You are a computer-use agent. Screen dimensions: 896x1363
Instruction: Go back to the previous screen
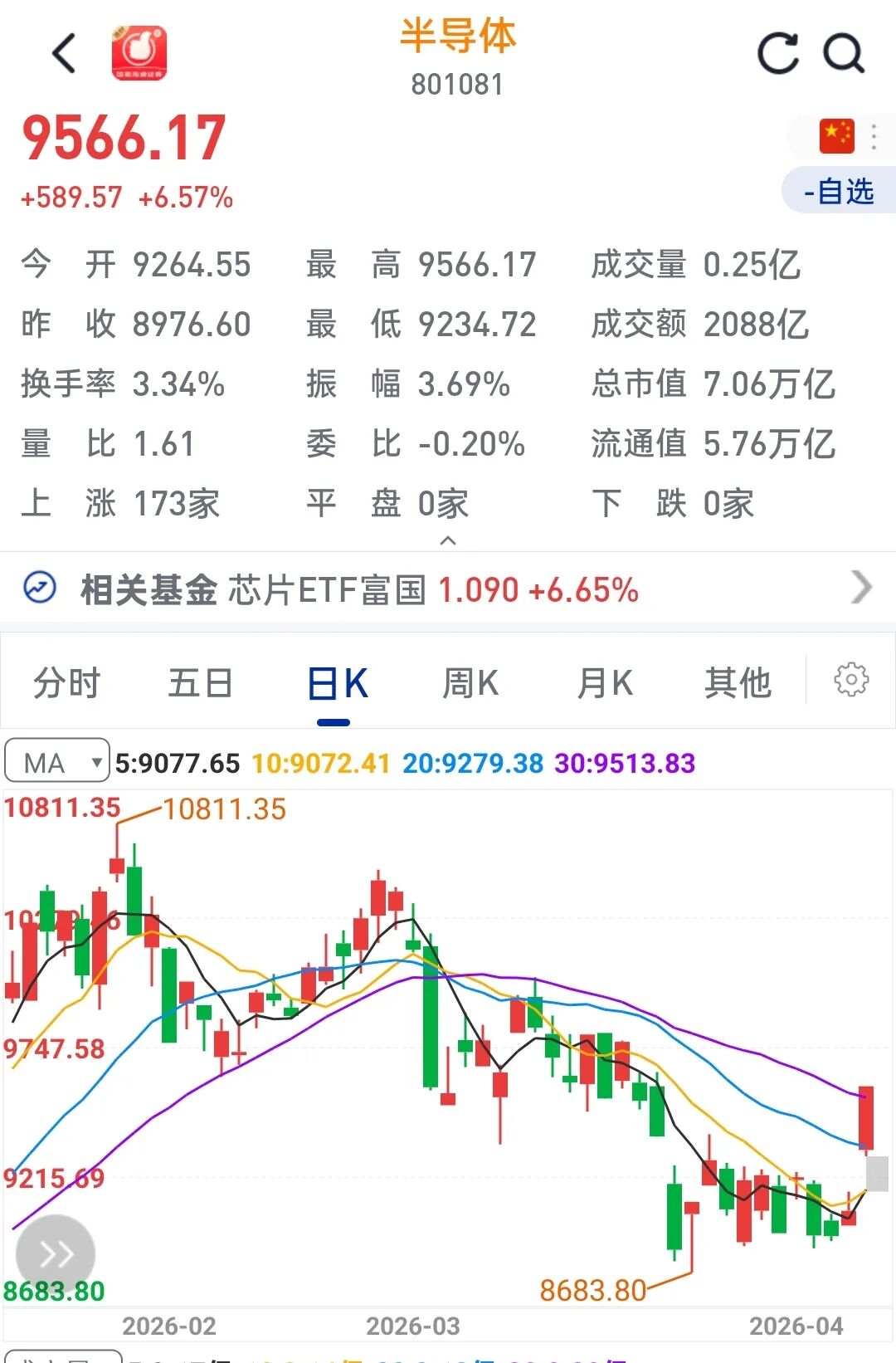[65, 54]
